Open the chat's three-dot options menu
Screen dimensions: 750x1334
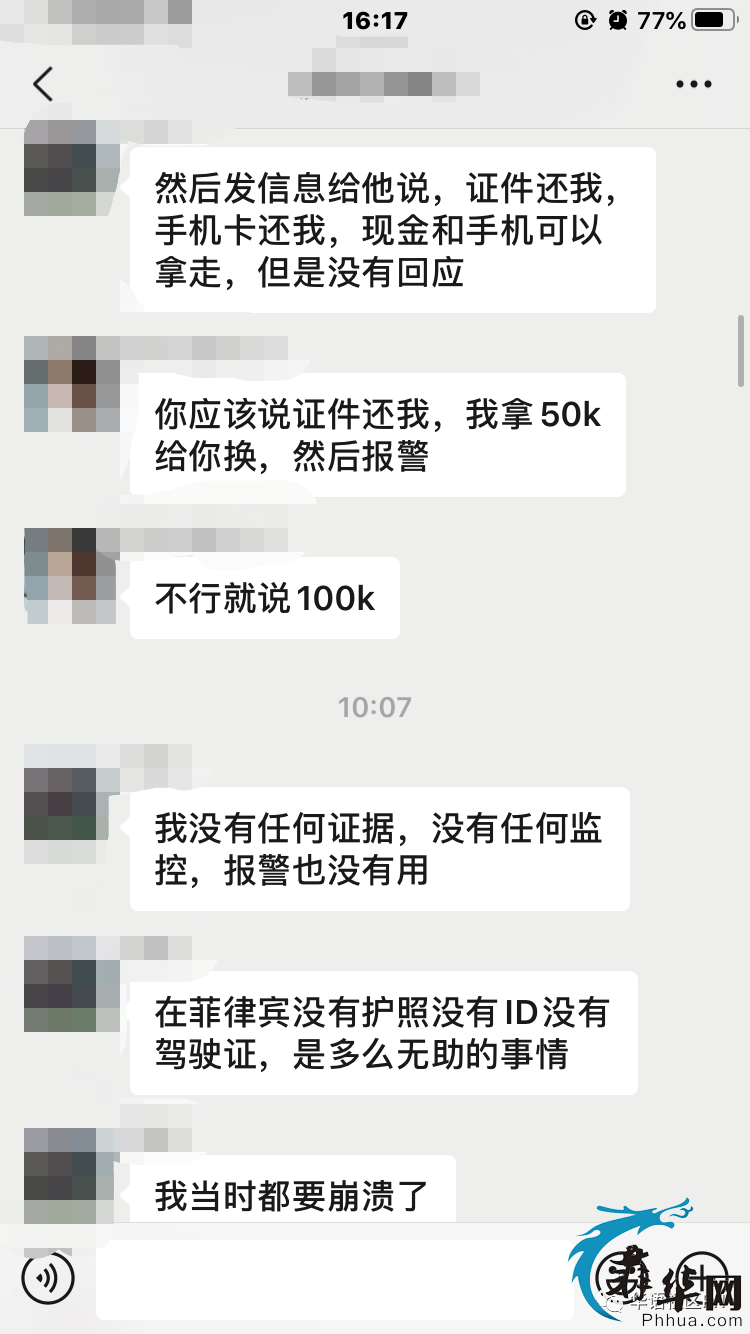693,85
